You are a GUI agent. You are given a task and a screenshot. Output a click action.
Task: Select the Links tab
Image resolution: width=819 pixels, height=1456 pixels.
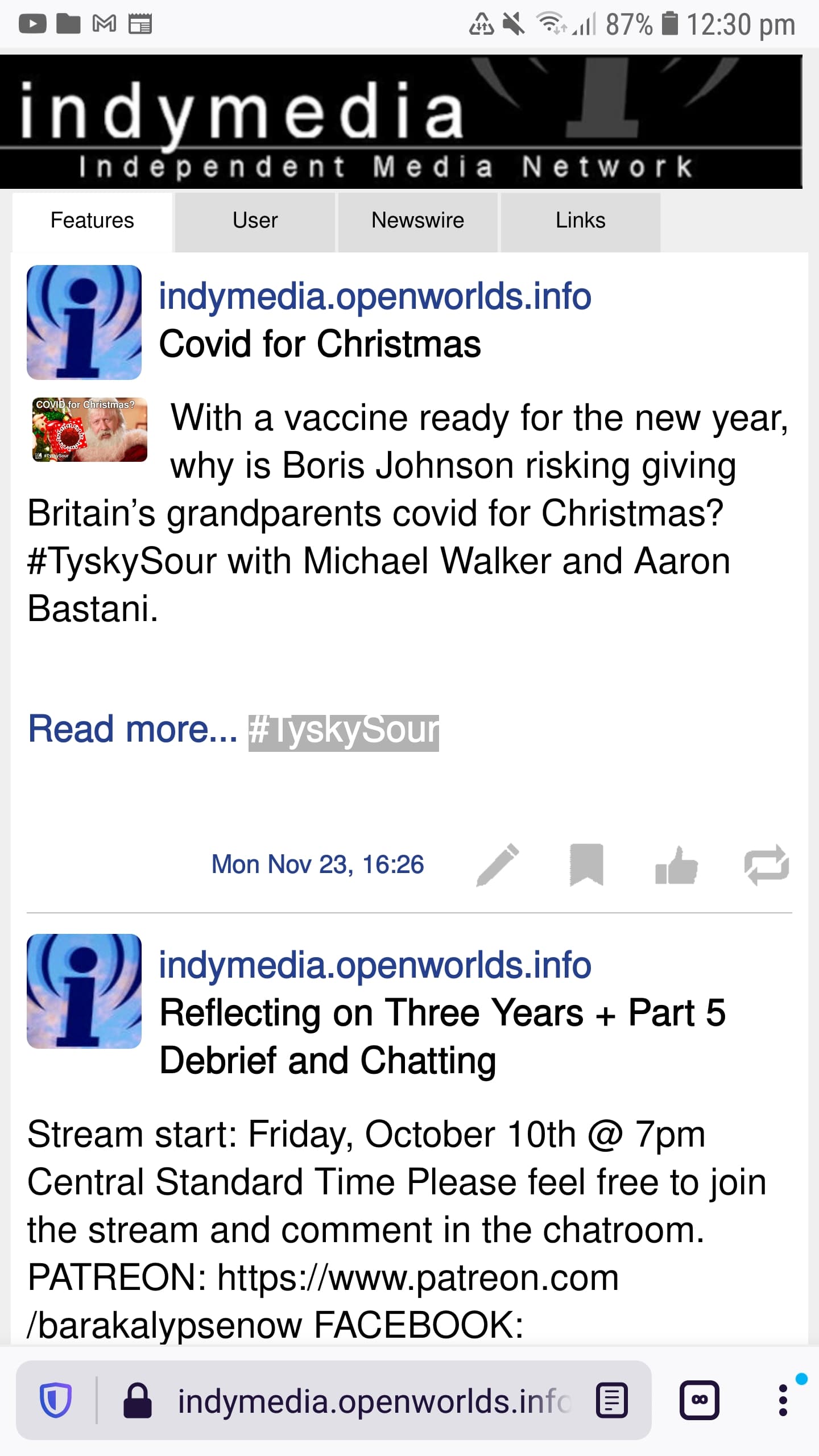(580, 221)
